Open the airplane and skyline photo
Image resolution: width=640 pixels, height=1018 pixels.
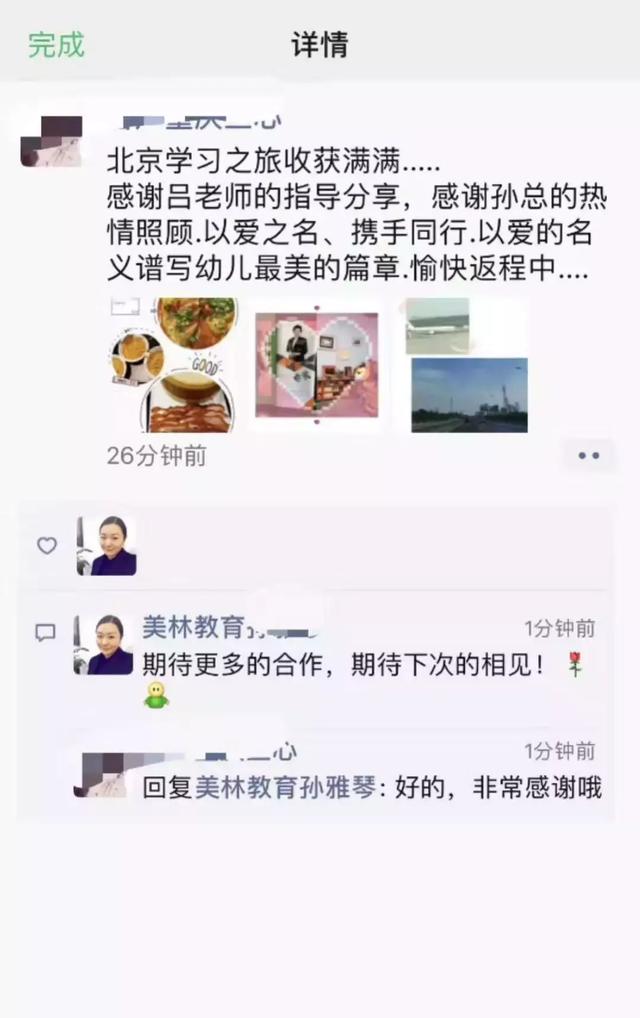point(467,365)
